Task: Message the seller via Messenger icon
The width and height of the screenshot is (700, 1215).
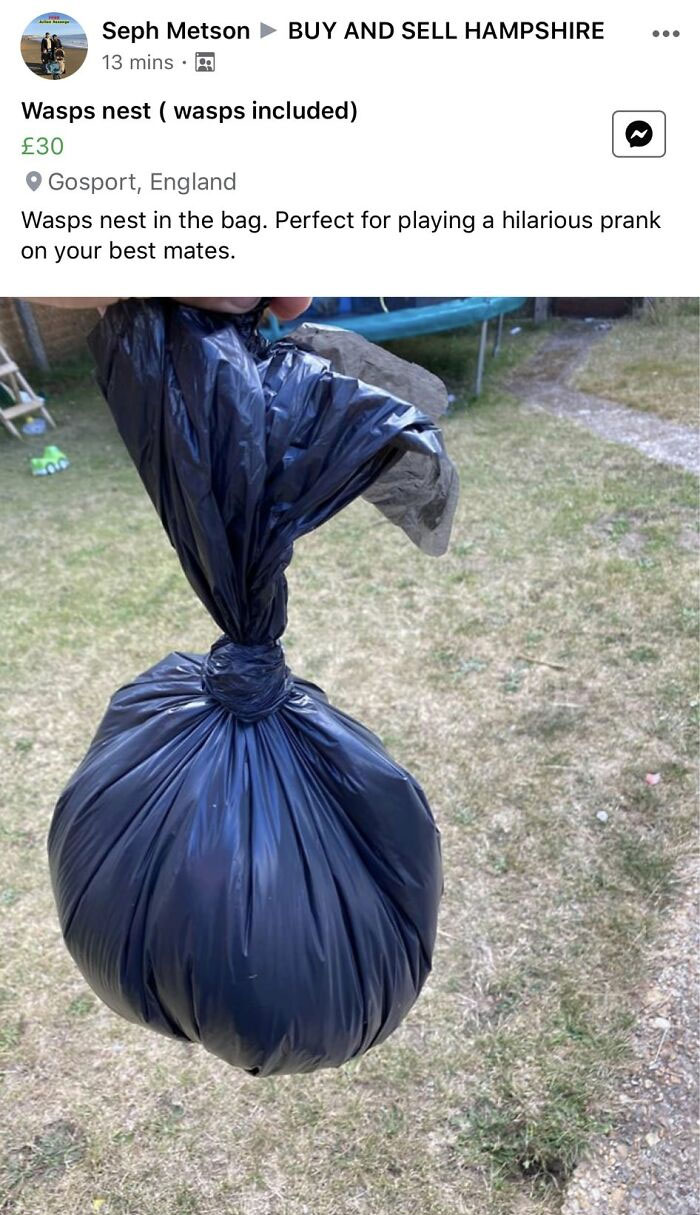Action: 638,134
